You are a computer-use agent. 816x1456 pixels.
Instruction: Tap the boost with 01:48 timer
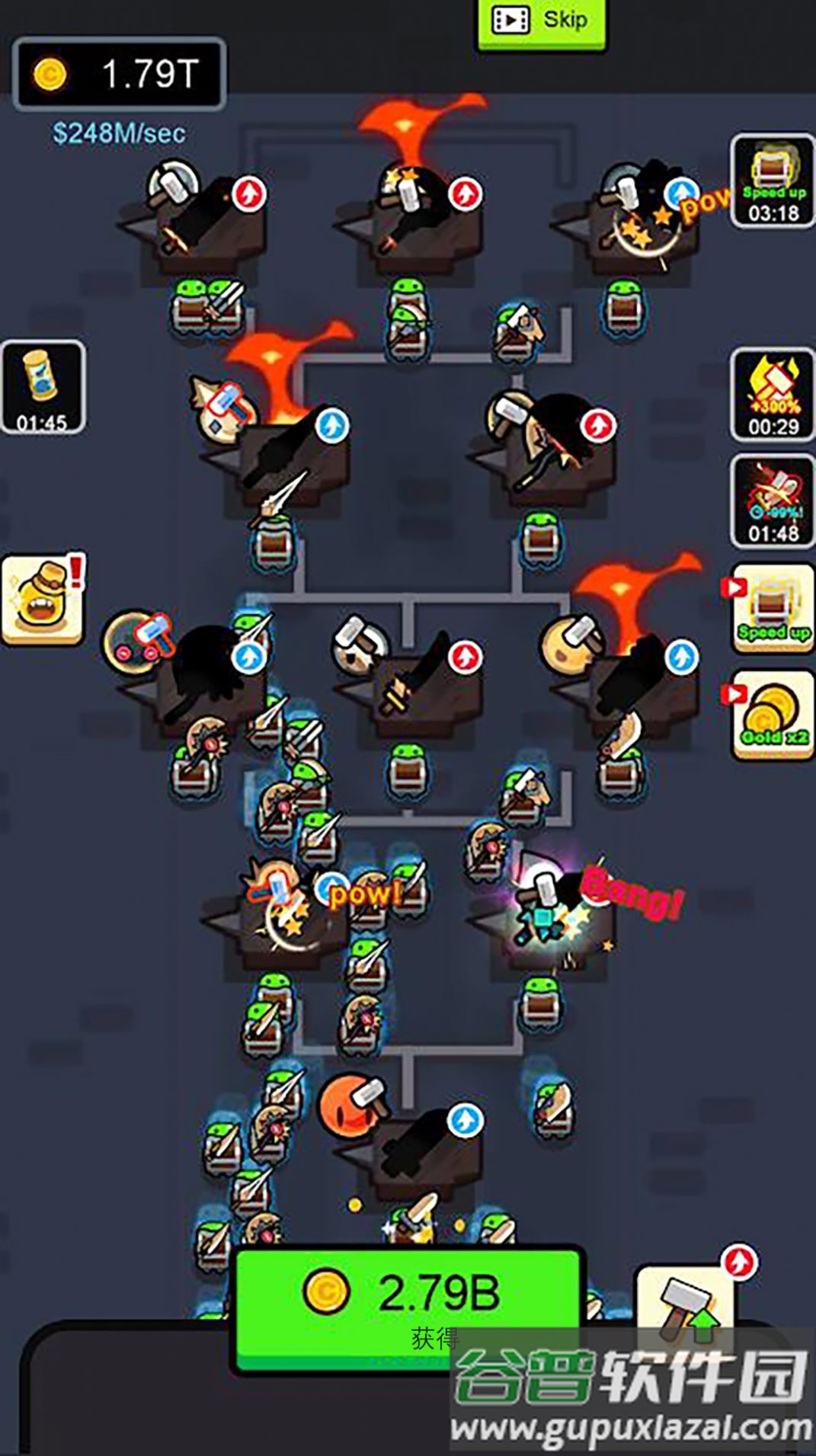click(773, 501)
